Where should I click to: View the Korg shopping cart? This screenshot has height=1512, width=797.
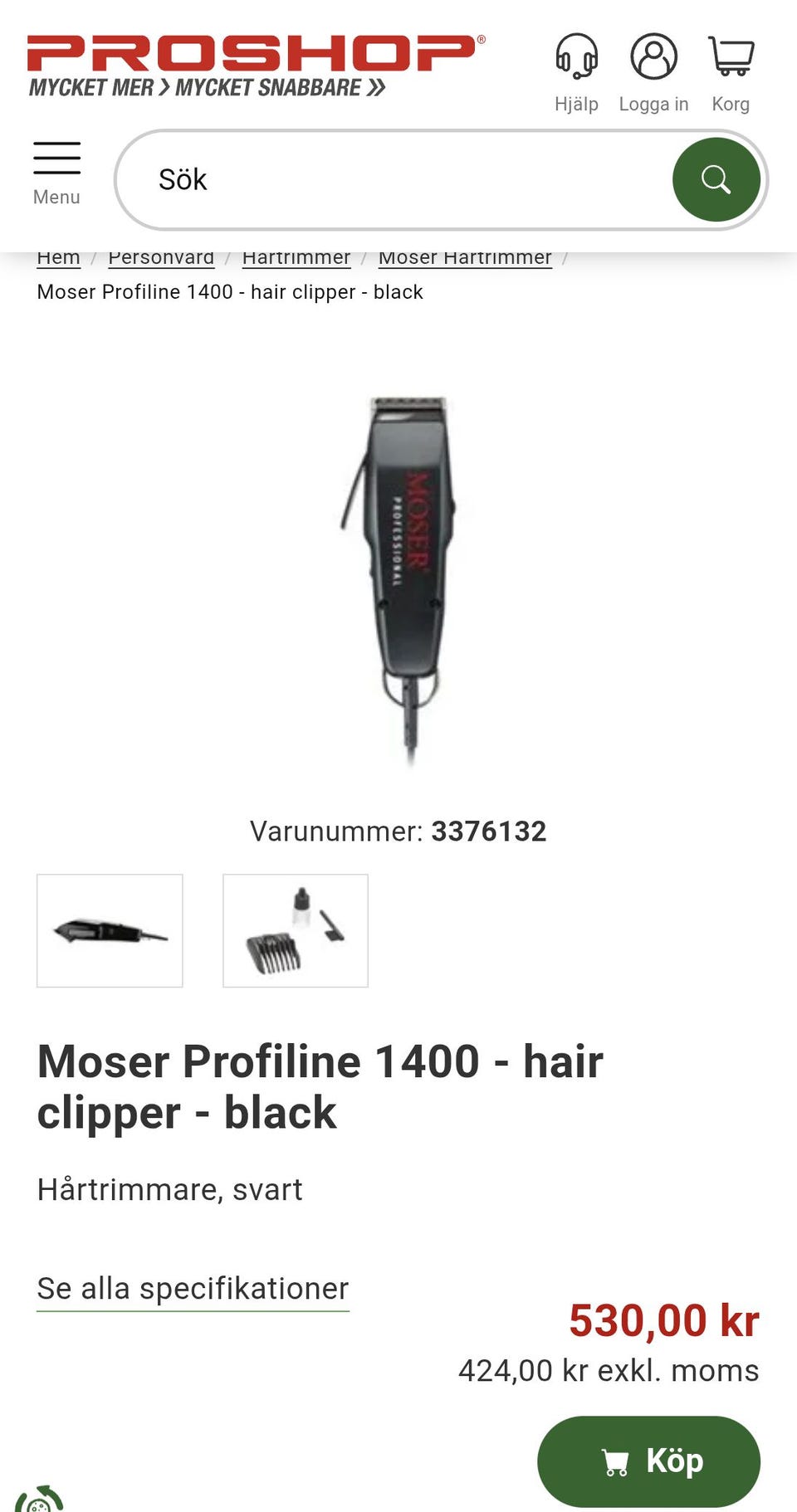(731, 72)
